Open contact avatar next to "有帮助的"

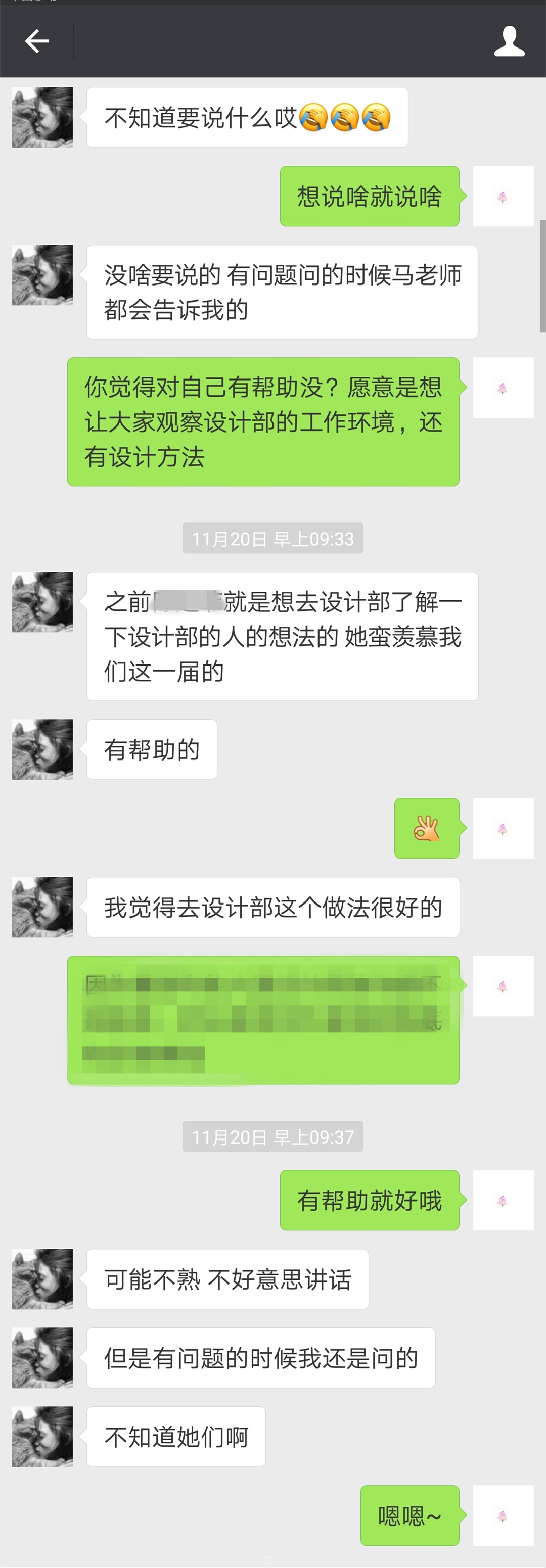[x=42, y=749]
